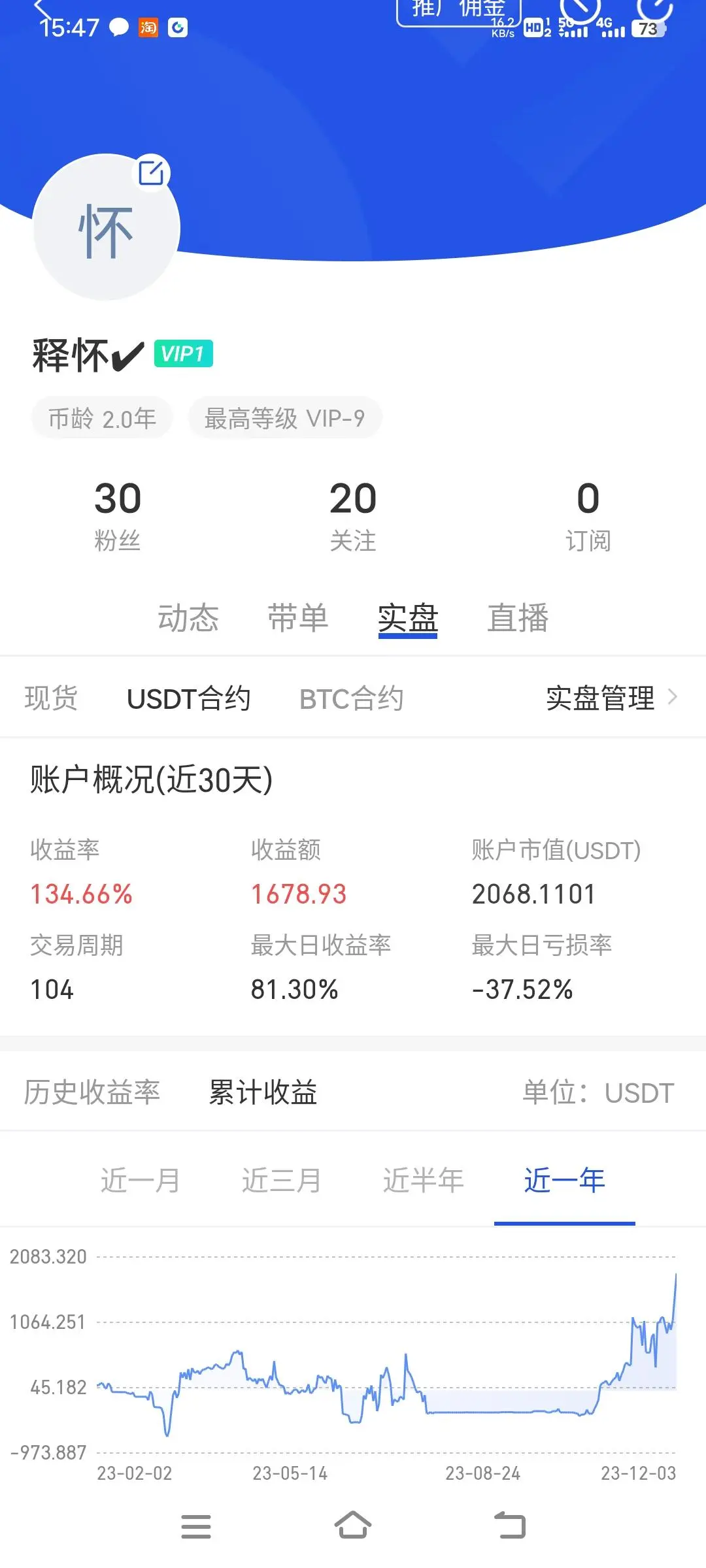Image resolution: width=706 pixels, height=1568 pixels.
Task: Set chart range to 近一年
Action: (x=565, y=1180)
